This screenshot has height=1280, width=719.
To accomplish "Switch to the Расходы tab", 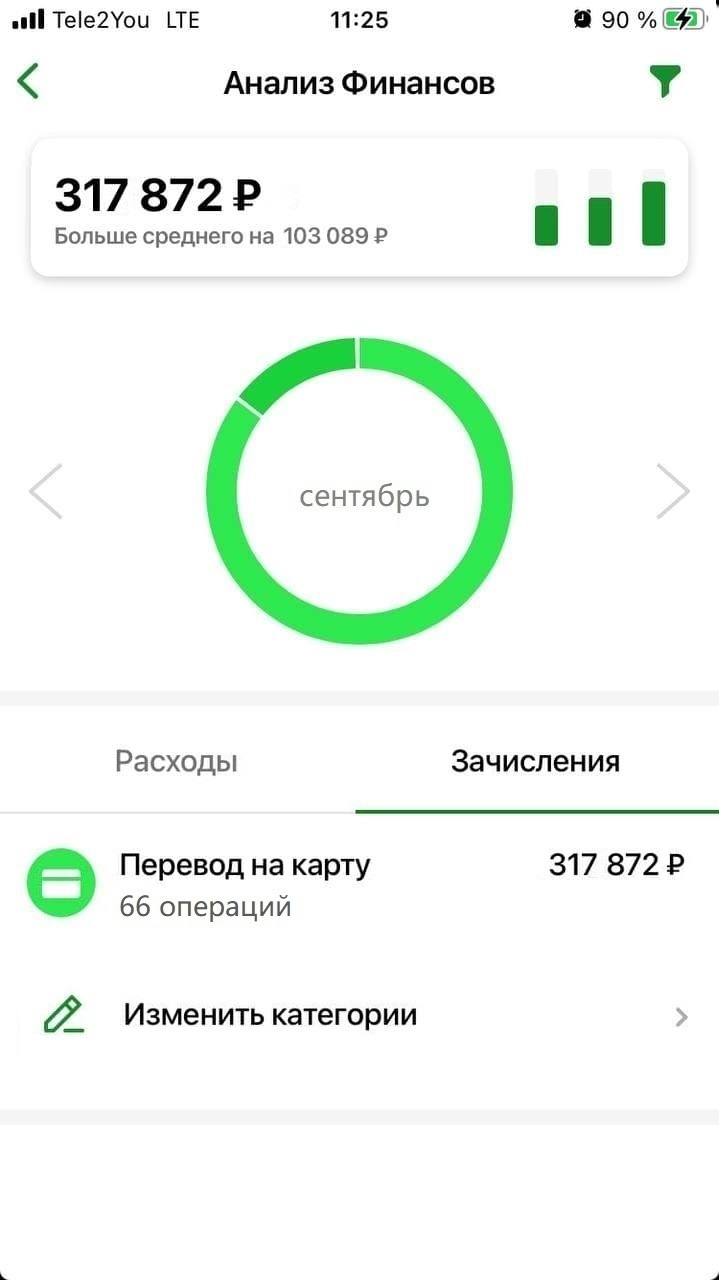I will (x=176, y=762).
